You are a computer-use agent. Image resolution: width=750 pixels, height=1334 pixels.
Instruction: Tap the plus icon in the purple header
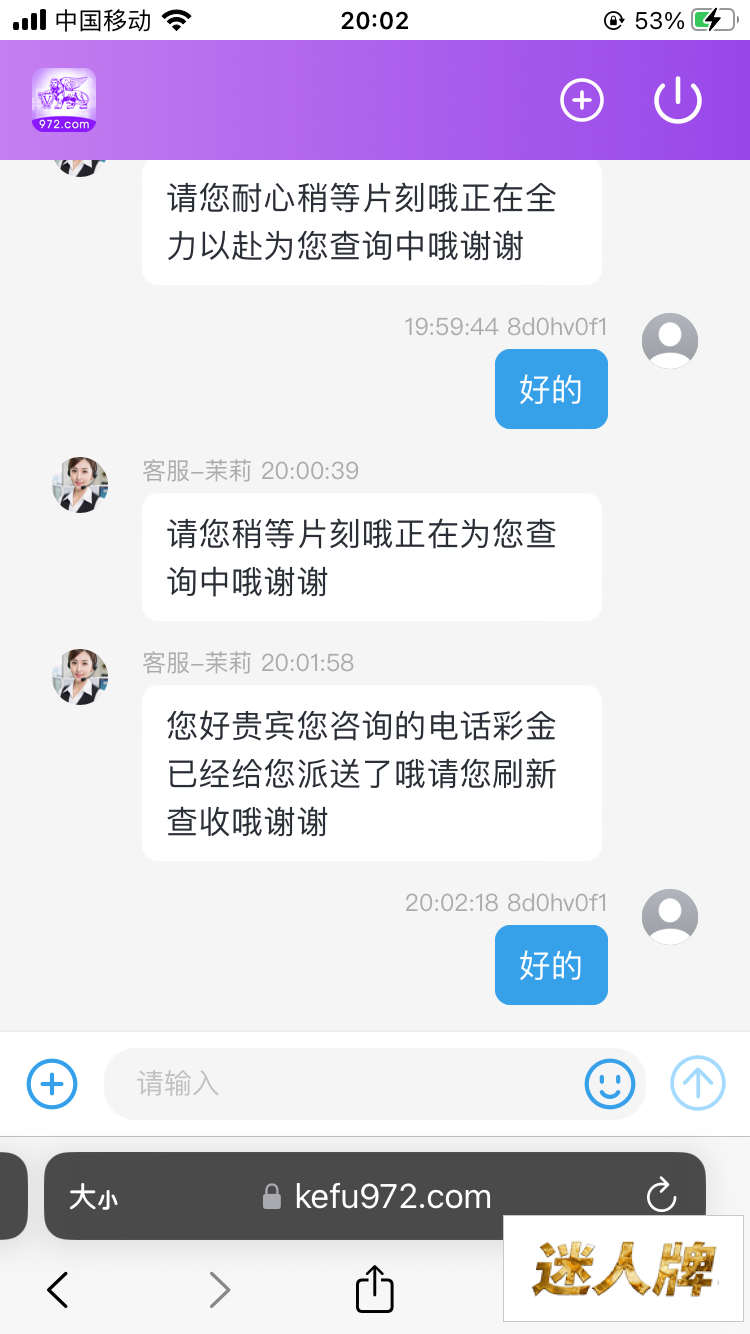pyautogui.click(x=582, y=100)
